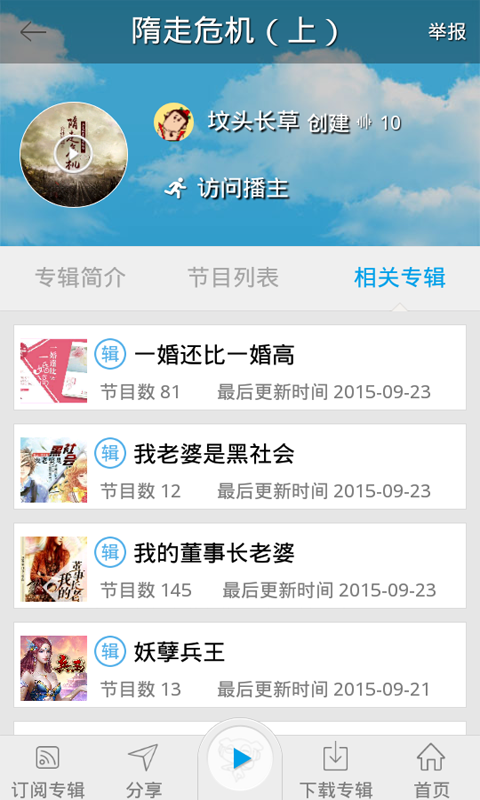Go back using the arrow icon

33,32
